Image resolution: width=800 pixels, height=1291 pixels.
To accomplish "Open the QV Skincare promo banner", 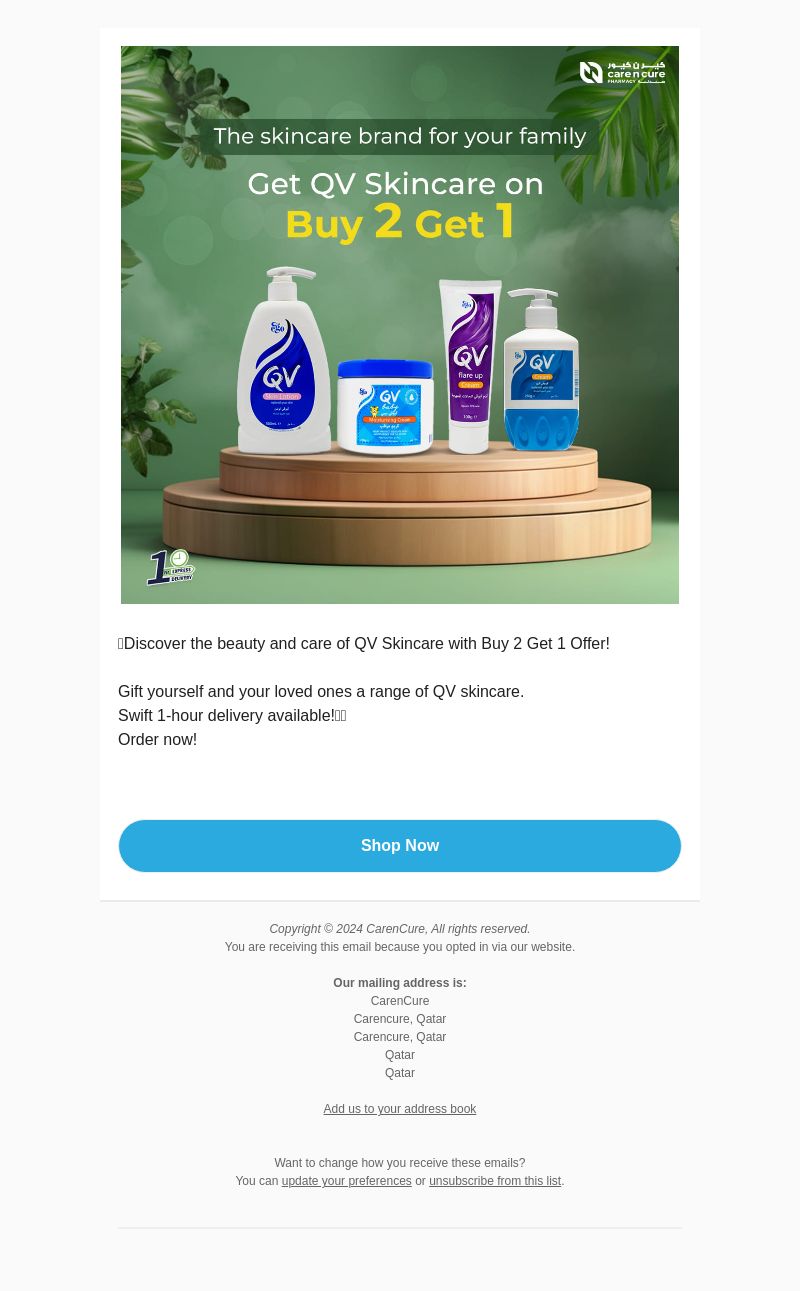I will click(x=400, y=325).
